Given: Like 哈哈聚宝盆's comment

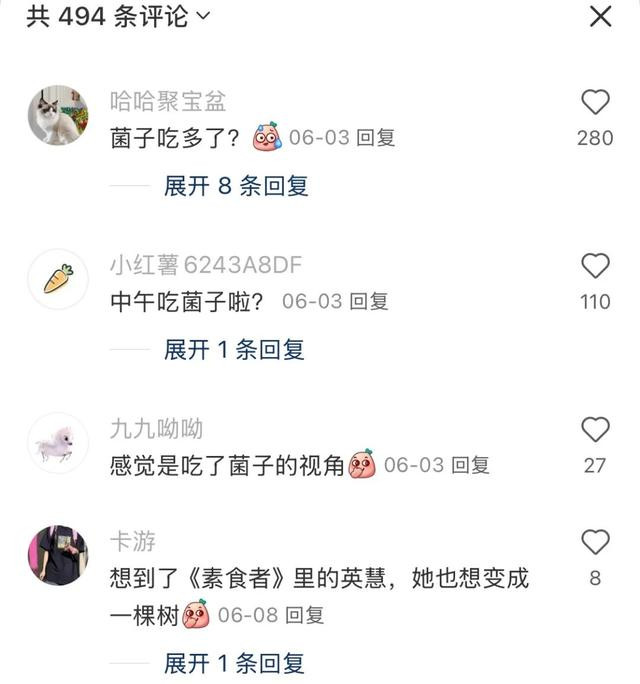Looking at the screenshot, I should pyautogui.click(x=595, y=102).
